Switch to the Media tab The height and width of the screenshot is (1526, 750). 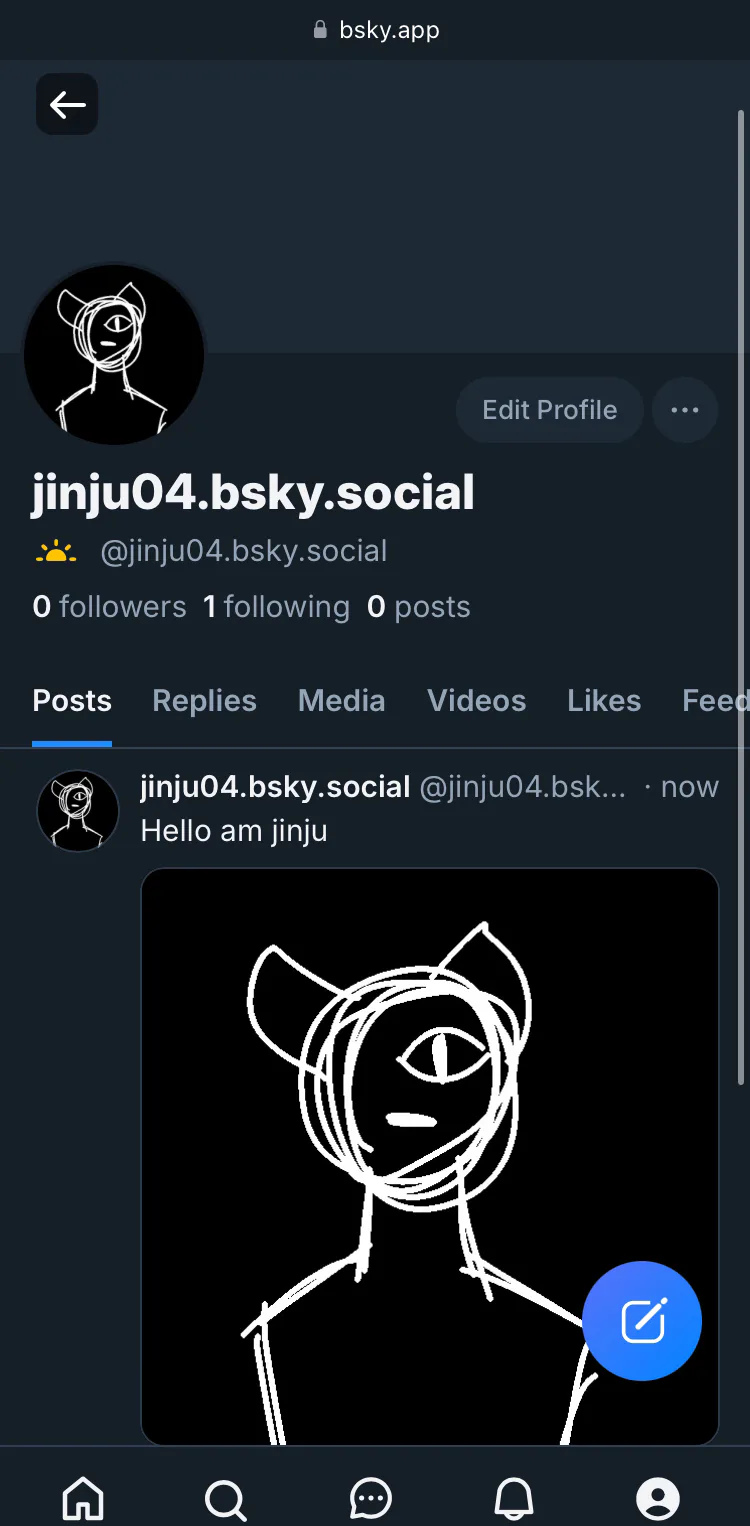pyautogui.click(x=341, y=701)
